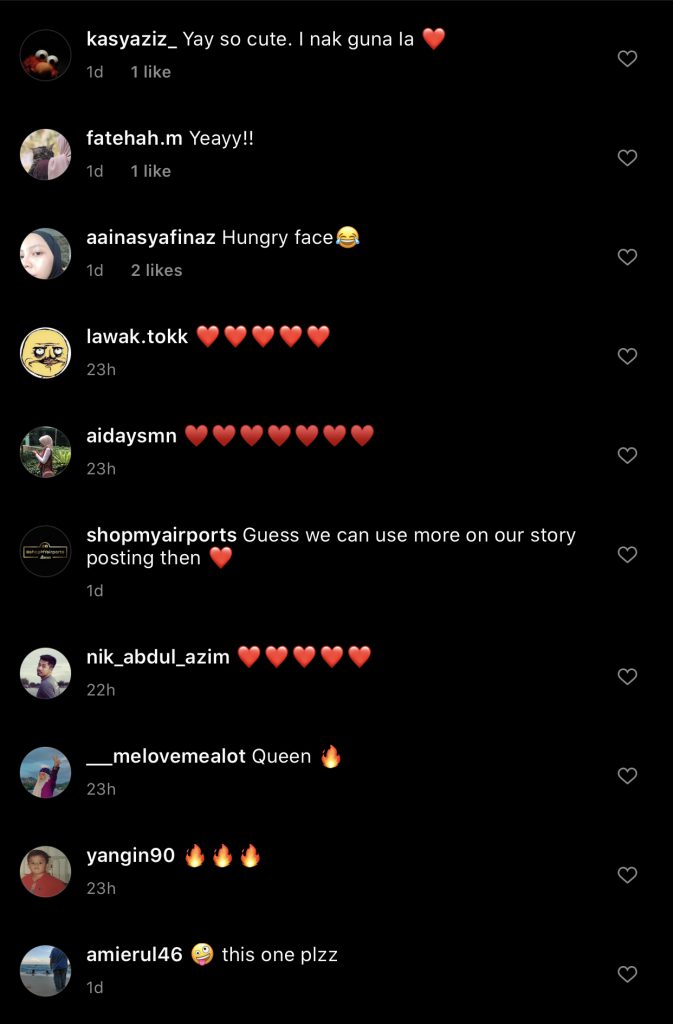Like shopmyairports' comment

[x=627, y=555]
